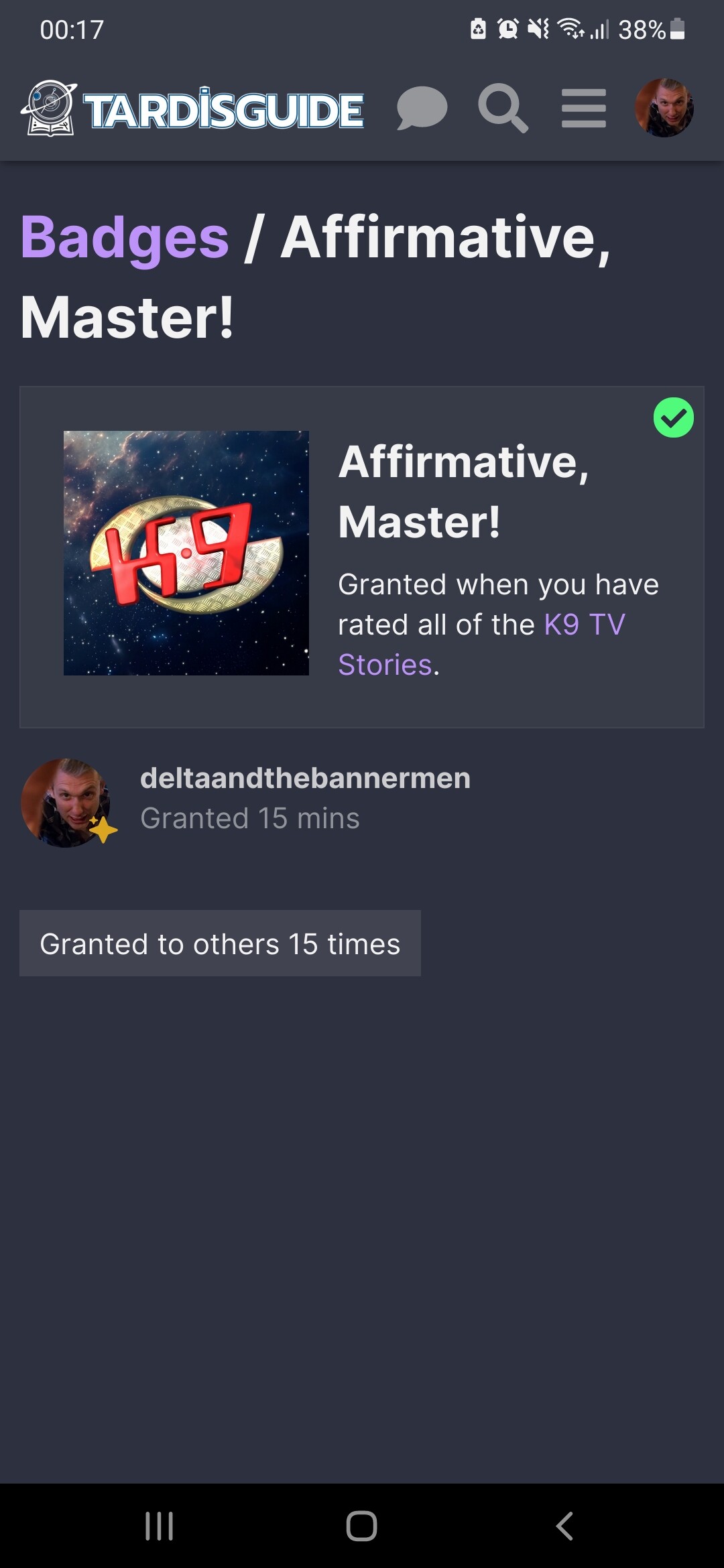Go to the home screen with the system home button
724x1568 pixels.
click(361, 1526)
